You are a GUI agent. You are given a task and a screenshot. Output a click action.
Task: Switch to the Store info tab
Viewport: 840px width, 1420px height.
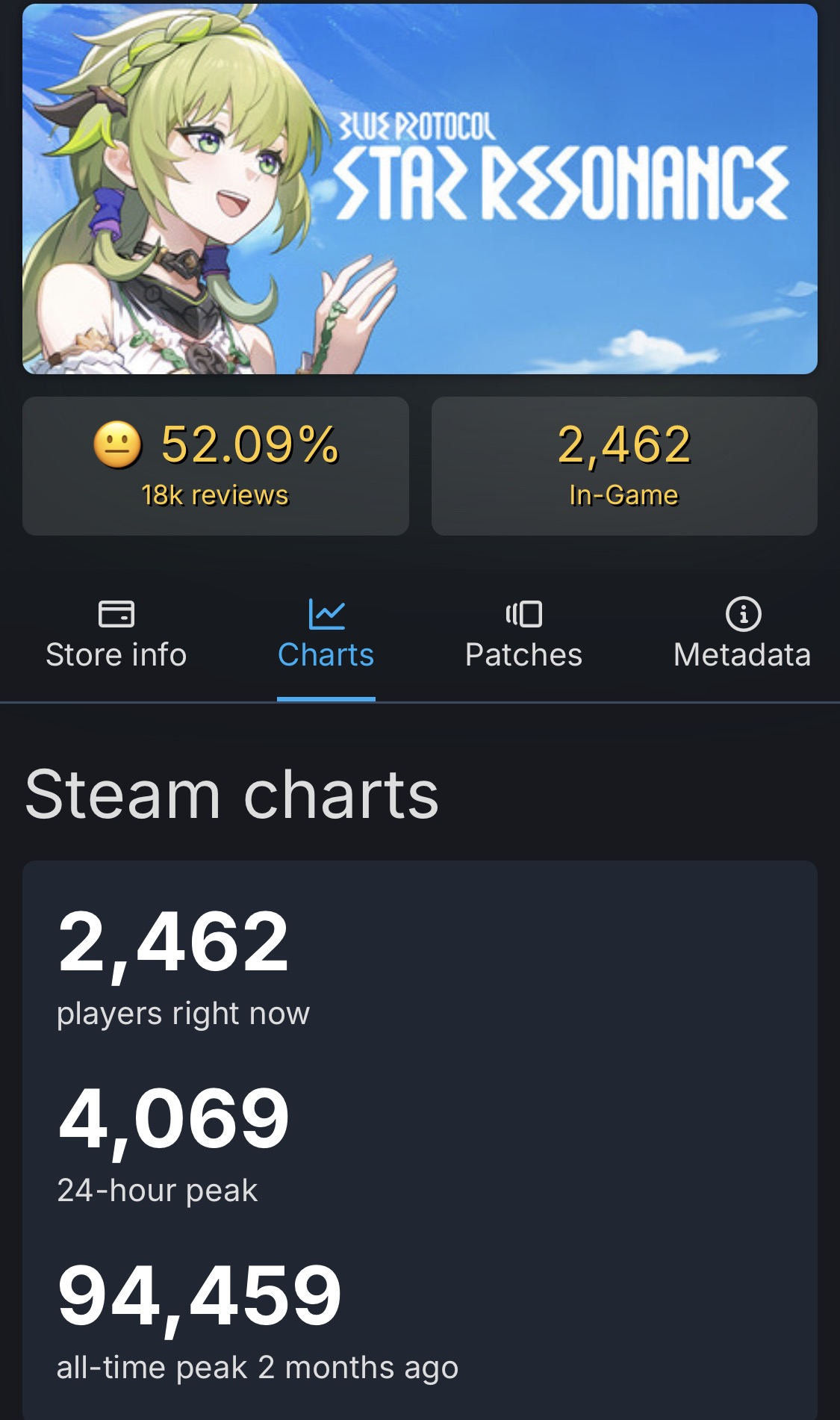(x=116, y=636)
